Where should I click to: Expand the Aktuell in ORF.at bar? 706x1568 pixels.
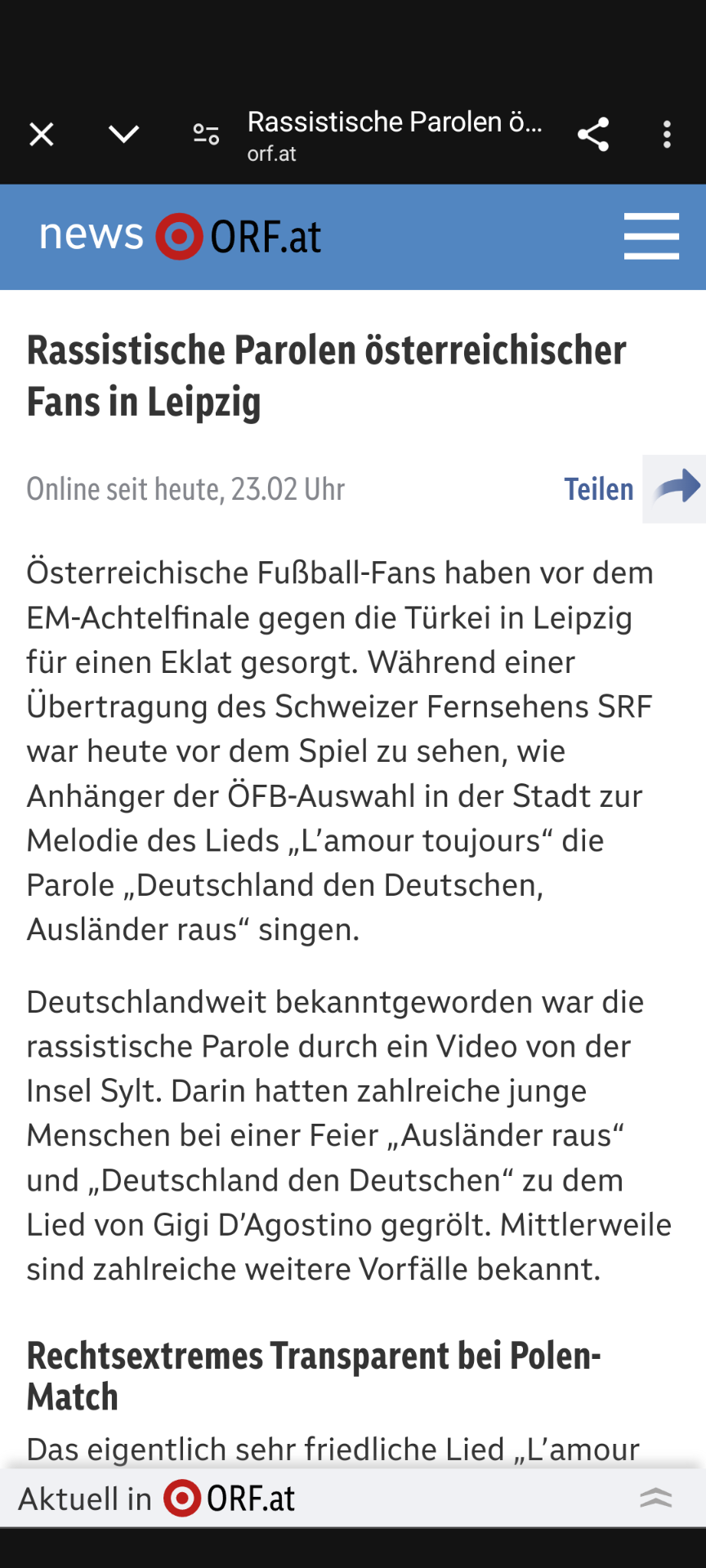point(655,1498)
